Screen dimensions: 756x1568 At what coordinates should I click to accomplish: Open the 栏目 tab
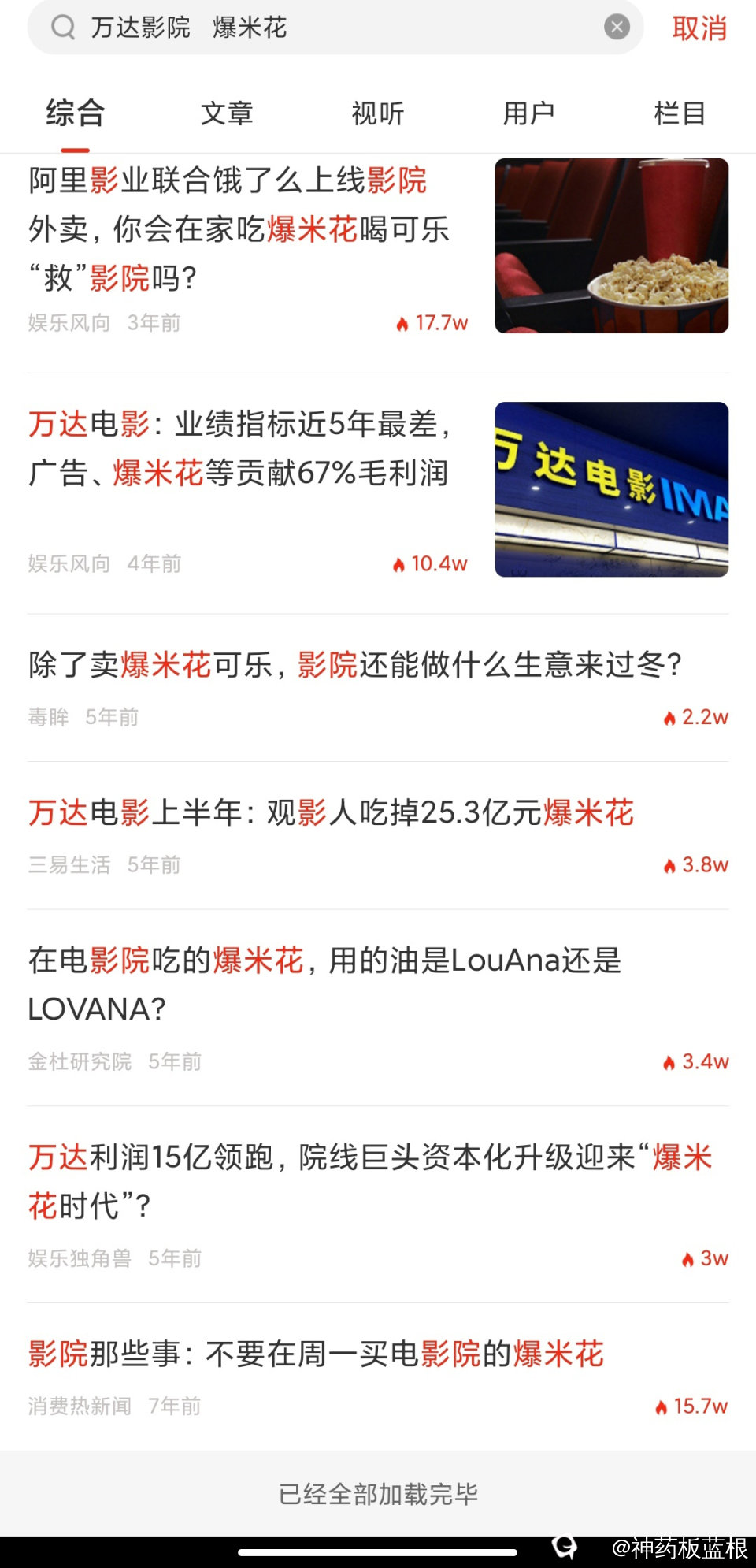(679, 113)
